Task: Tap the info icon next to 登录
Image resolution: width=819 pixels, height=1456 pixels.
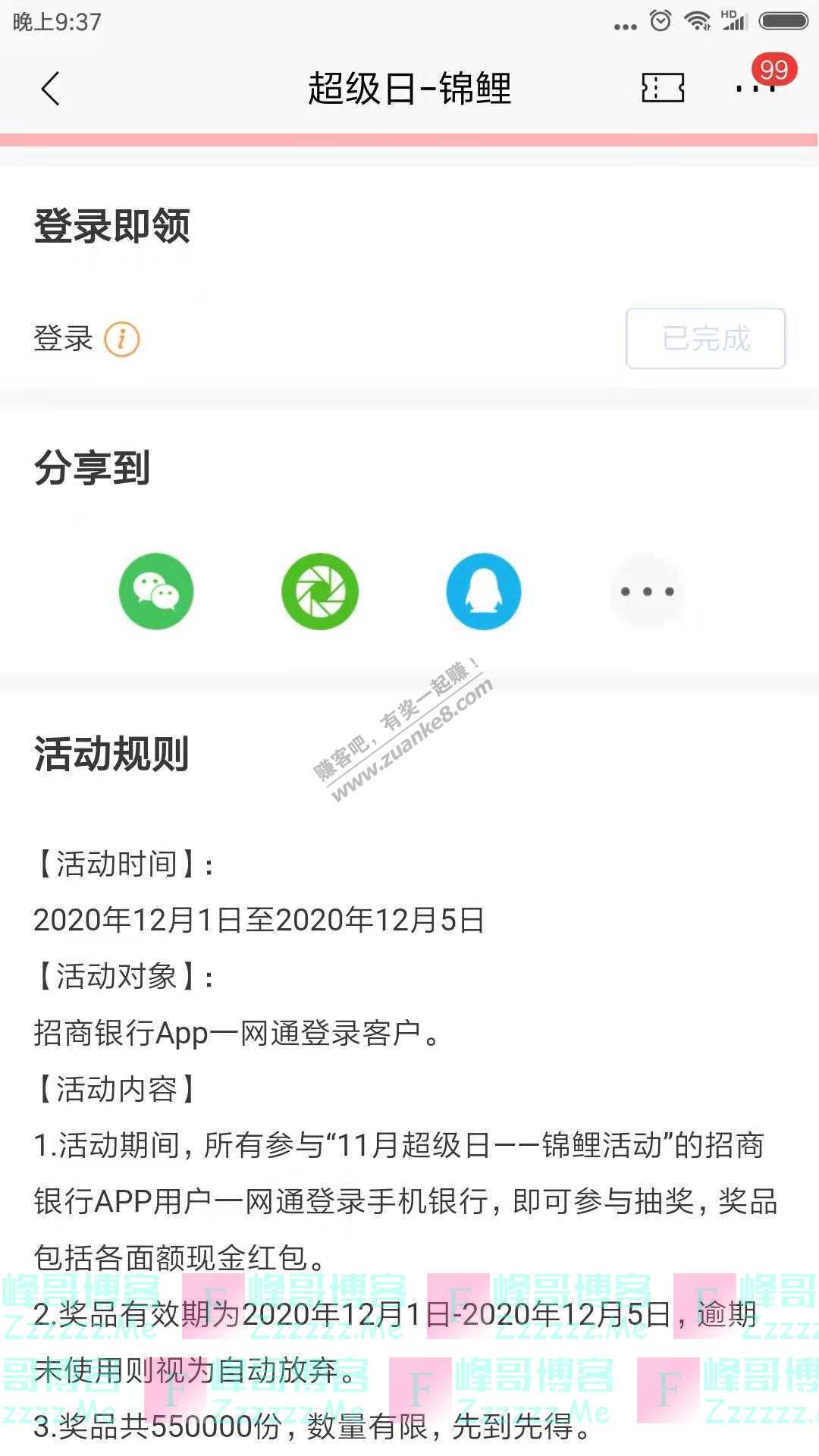Action: [124, 340]
